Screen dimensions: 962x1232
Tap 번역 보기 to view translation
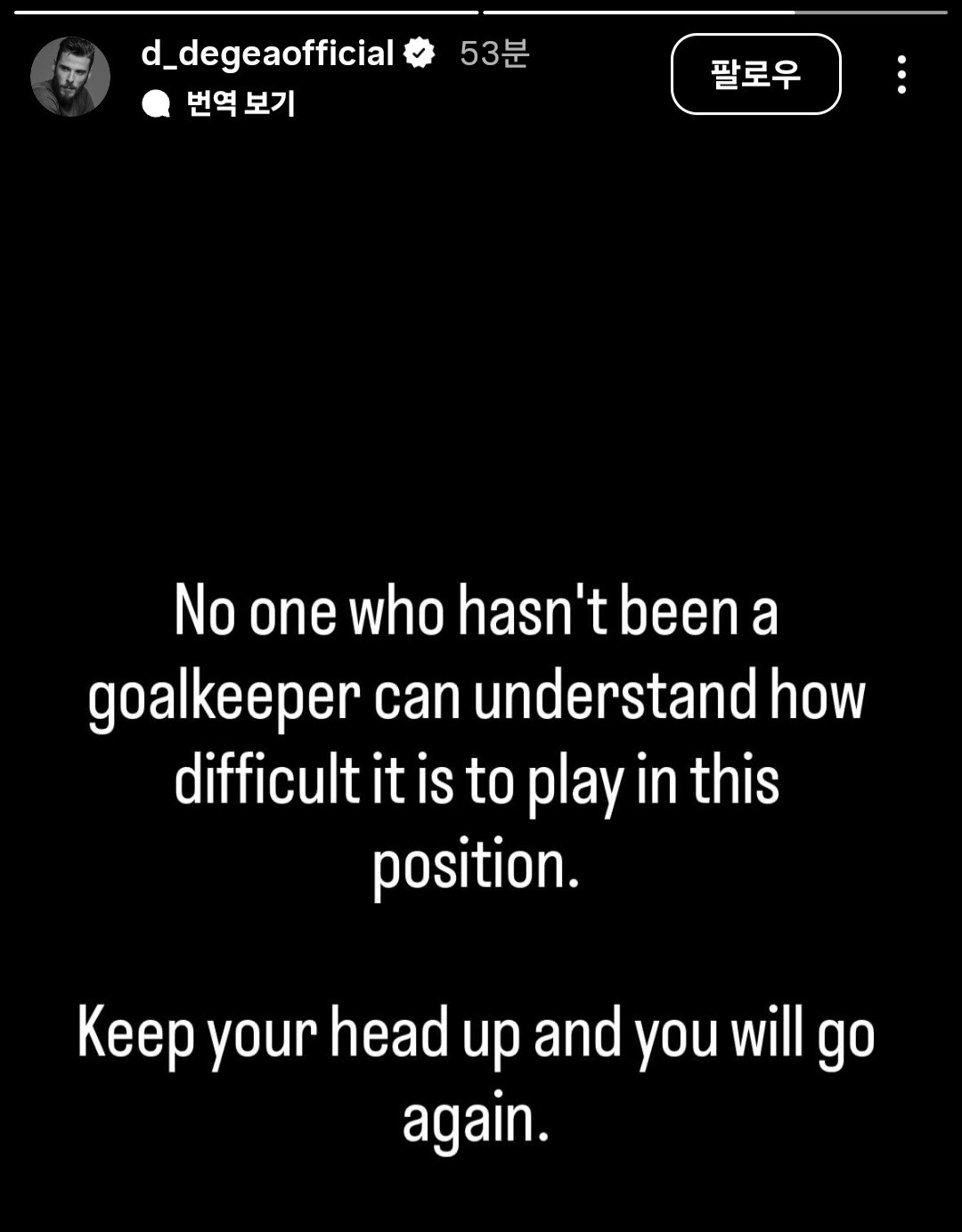coord(239,103)
